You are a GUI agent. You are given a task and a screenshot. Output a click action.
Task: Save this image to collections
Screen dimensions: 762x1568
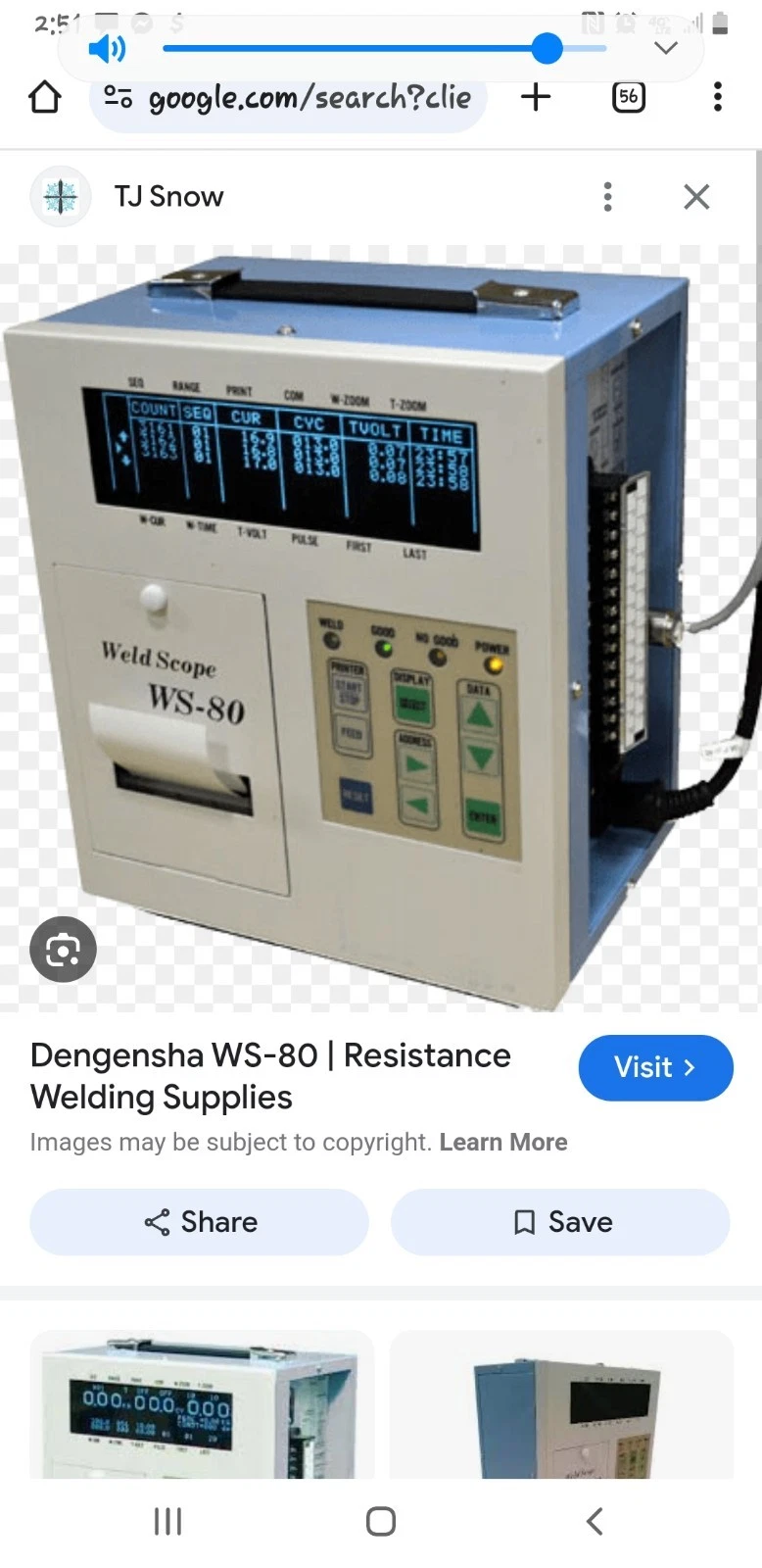coord(560,1222)
